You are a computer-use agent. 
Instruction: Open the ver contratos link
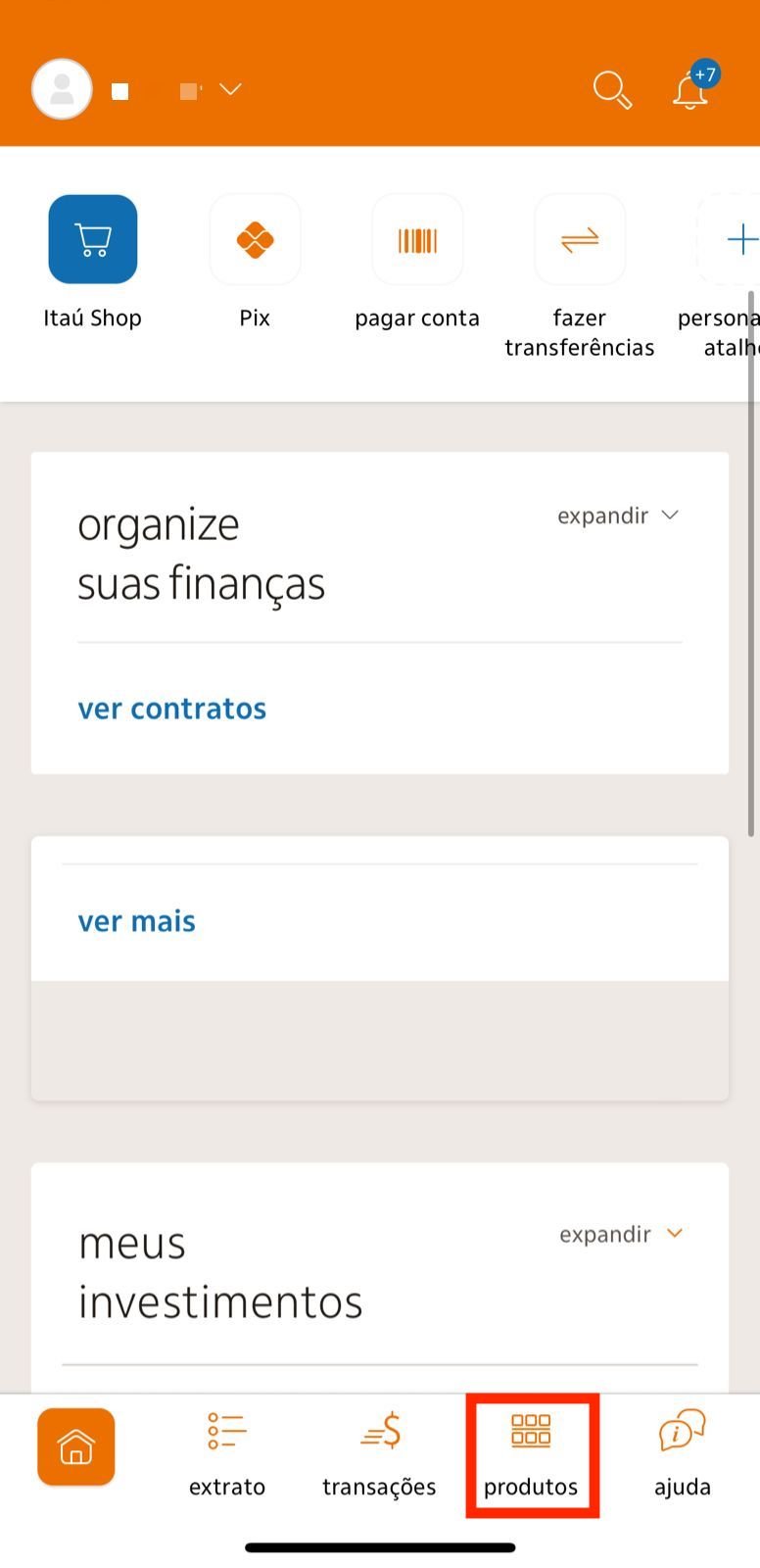(172, 709)
